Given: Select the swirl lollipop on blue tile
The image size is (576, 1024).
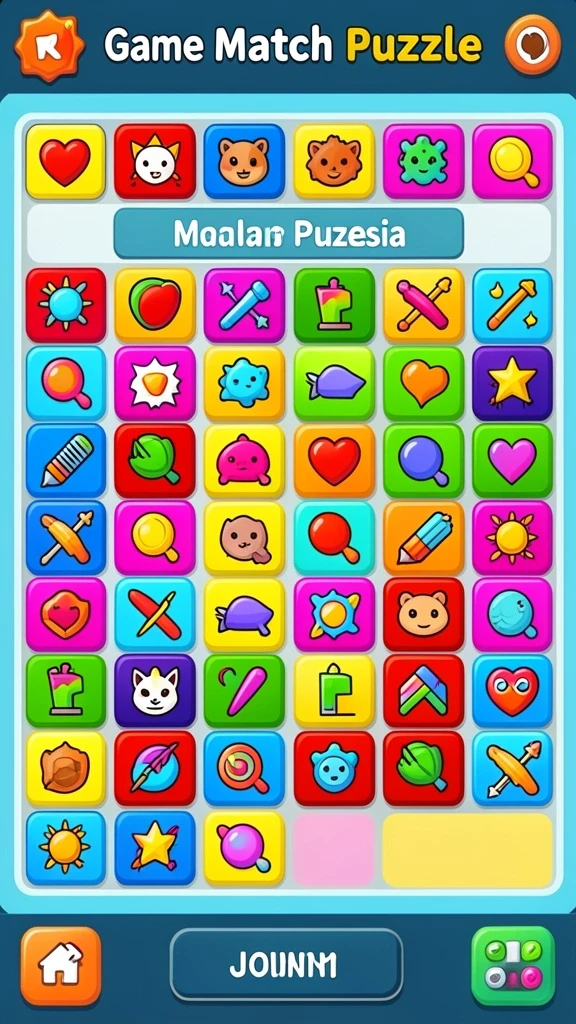Looking at the screenshot, I should [x=244, y=768].
